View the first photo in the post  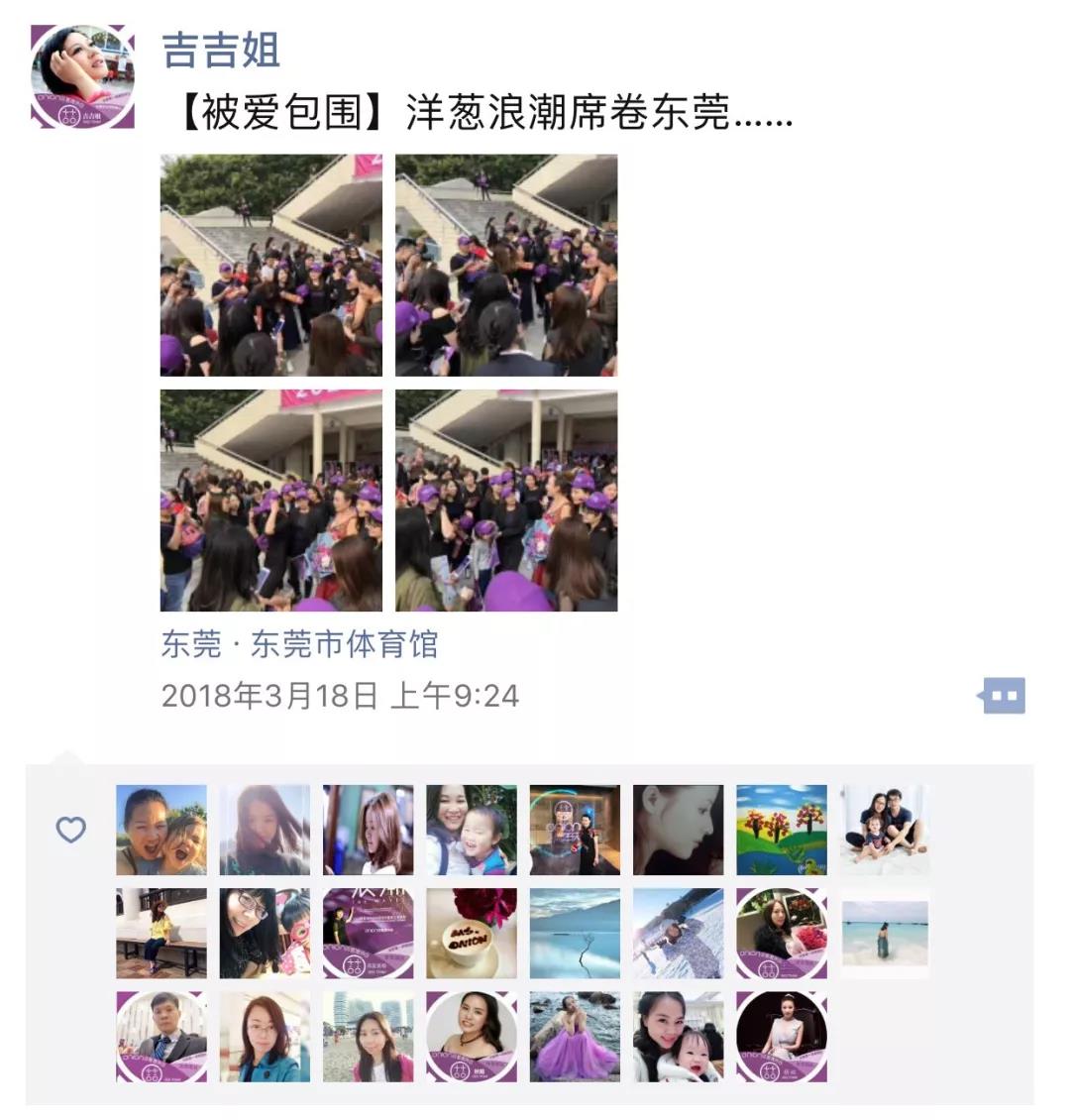pos(271,266)
